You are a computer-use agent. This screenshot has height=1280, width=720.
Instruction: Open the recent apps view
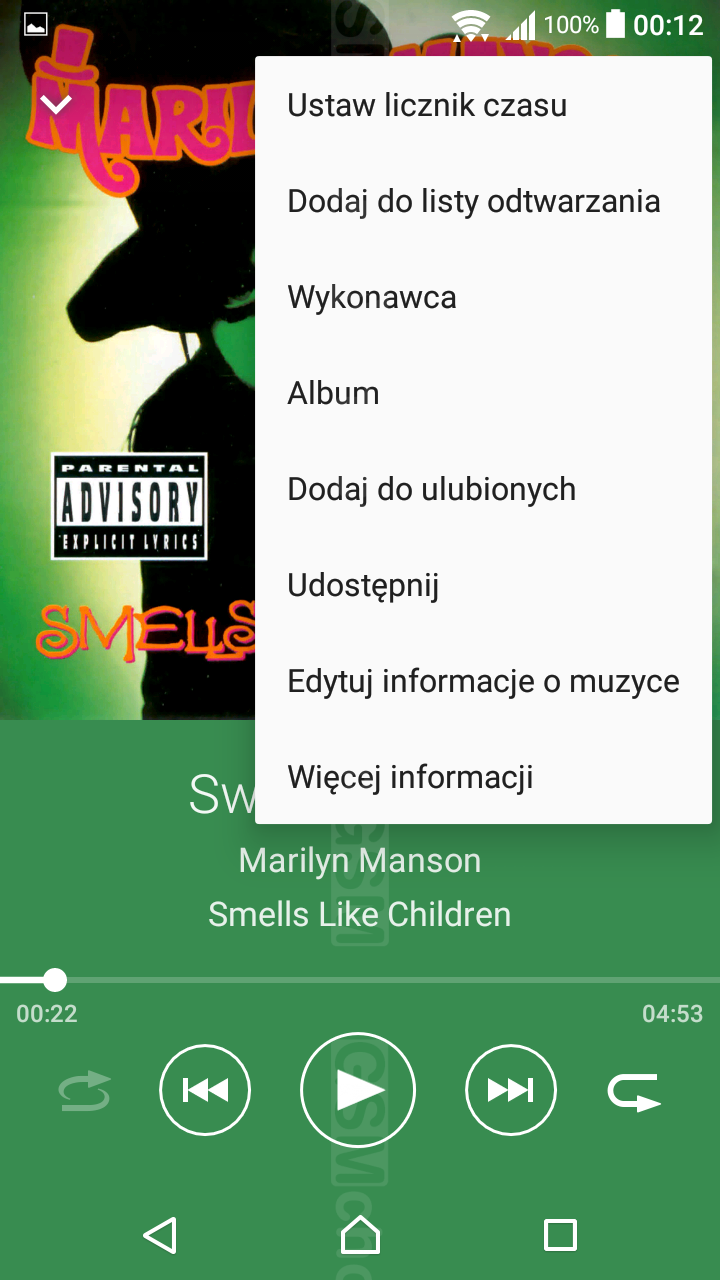coord(560,1235)
